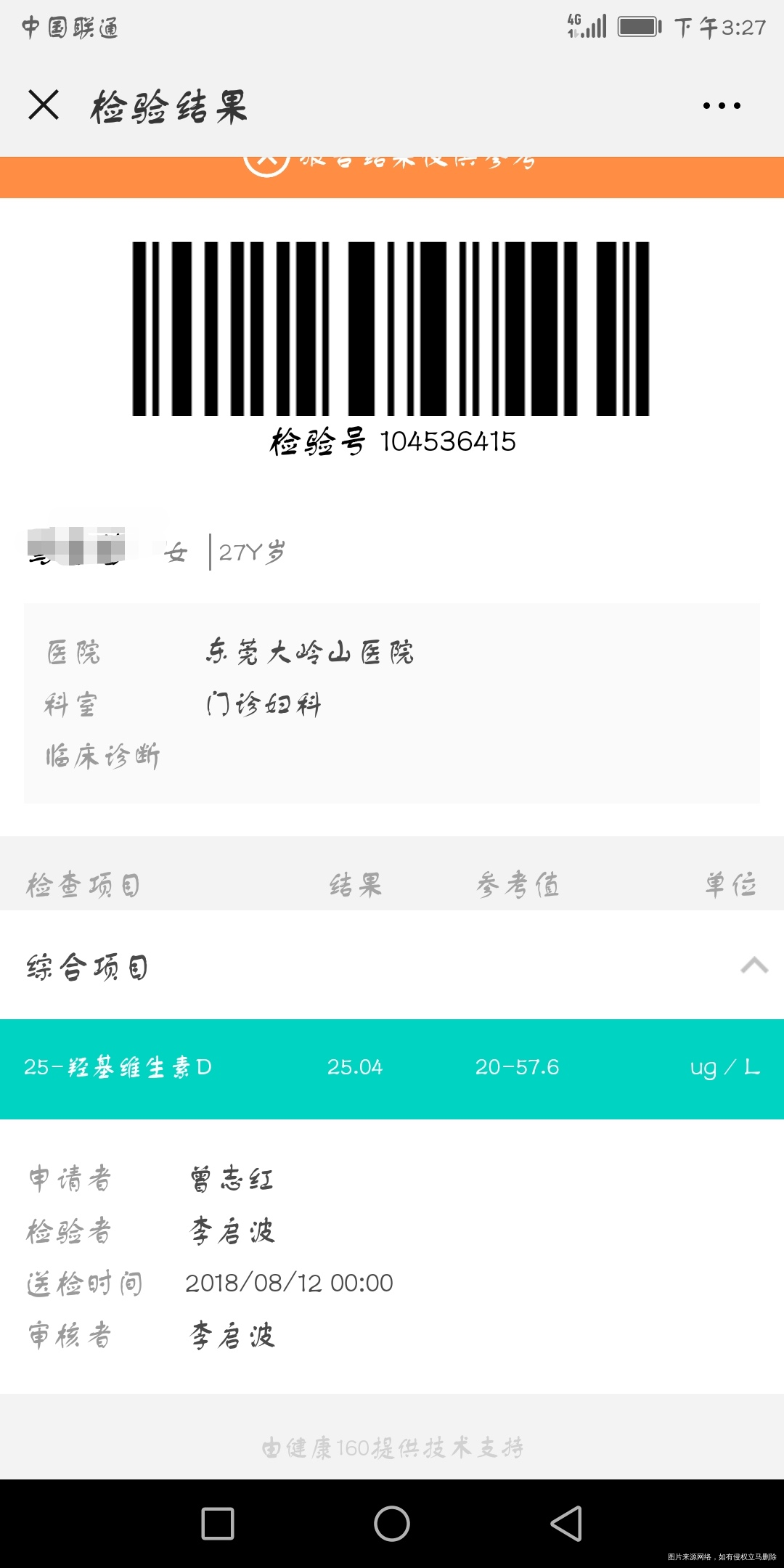Close the 检验结果 page with the X
The height and width of the screenshot is (1568, 784).
(42, 106)
